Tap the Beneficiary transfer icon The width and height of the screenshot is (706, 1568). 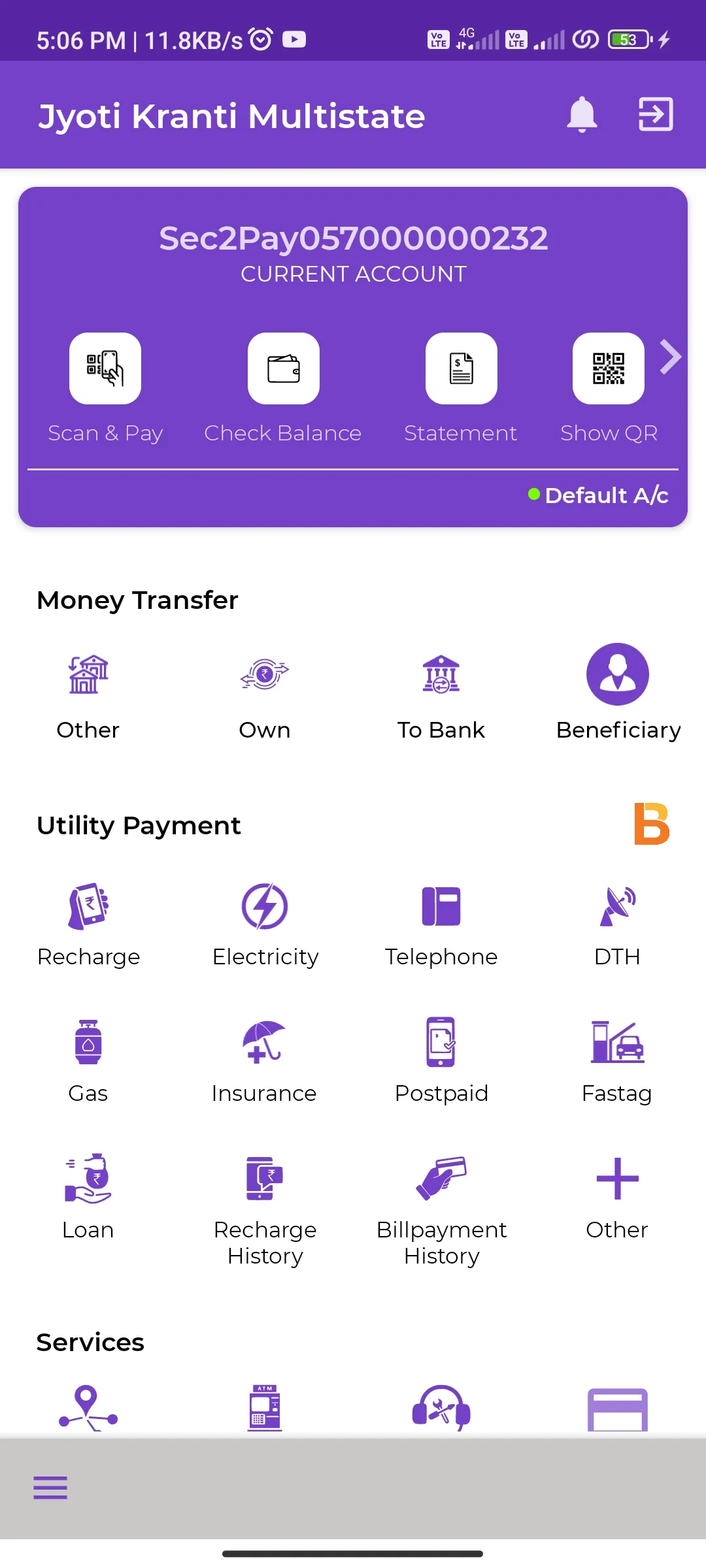point(618,674)
